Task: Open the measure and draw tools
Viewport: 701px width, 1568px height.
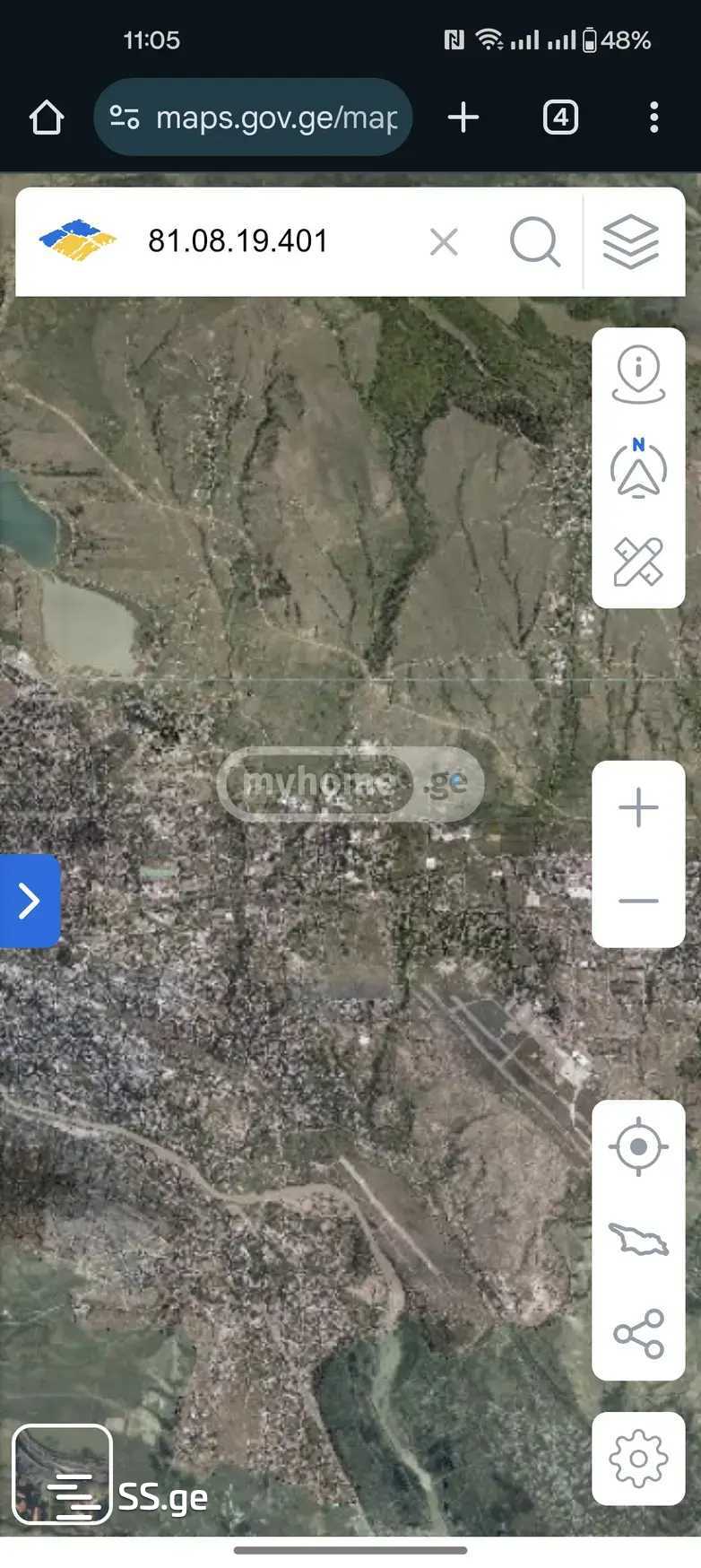Action: pos(638,562)
